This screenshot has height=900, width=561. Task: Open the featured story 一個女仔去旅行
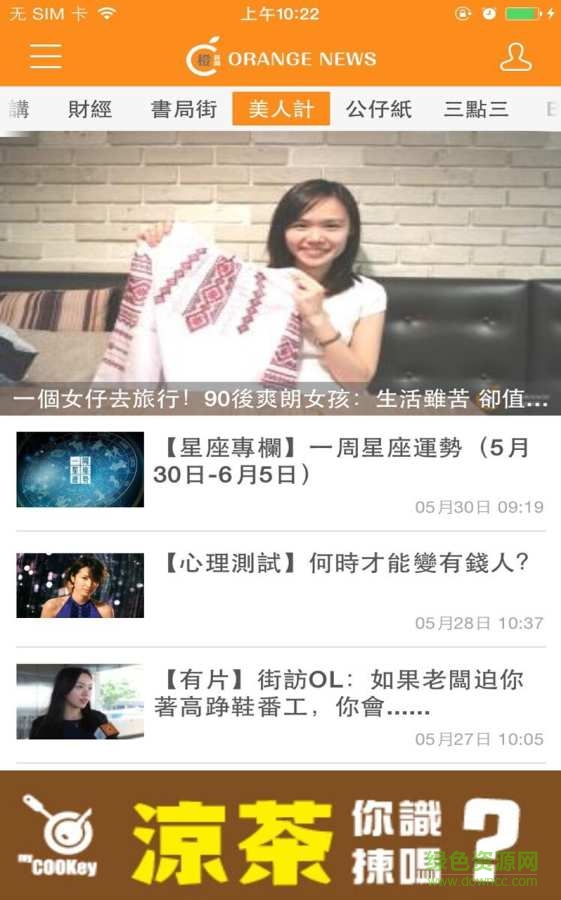coord(280,273)
